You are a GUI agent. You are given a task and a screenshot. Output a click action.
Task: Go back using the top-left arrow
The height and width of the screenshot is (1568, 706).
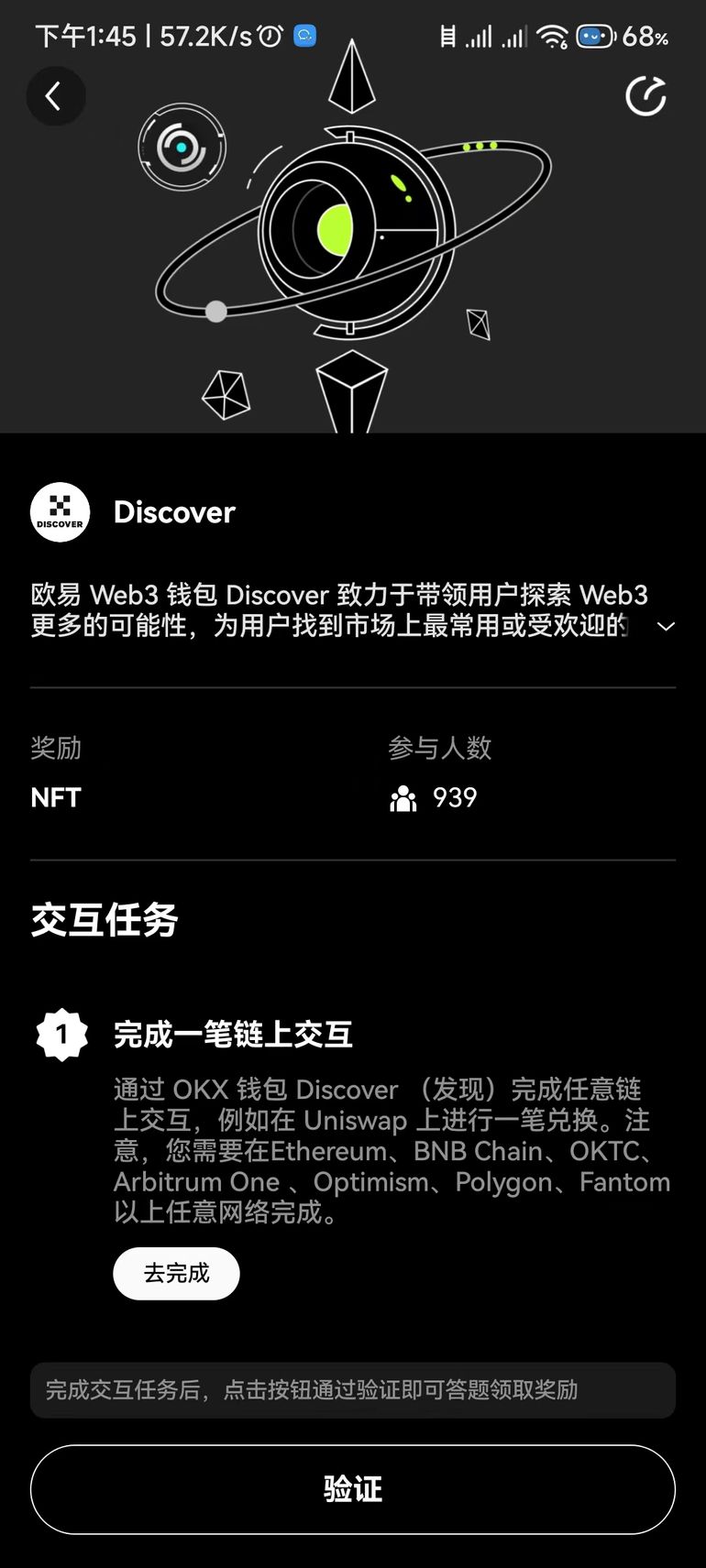pyautogui.click(x=55, y=96)
